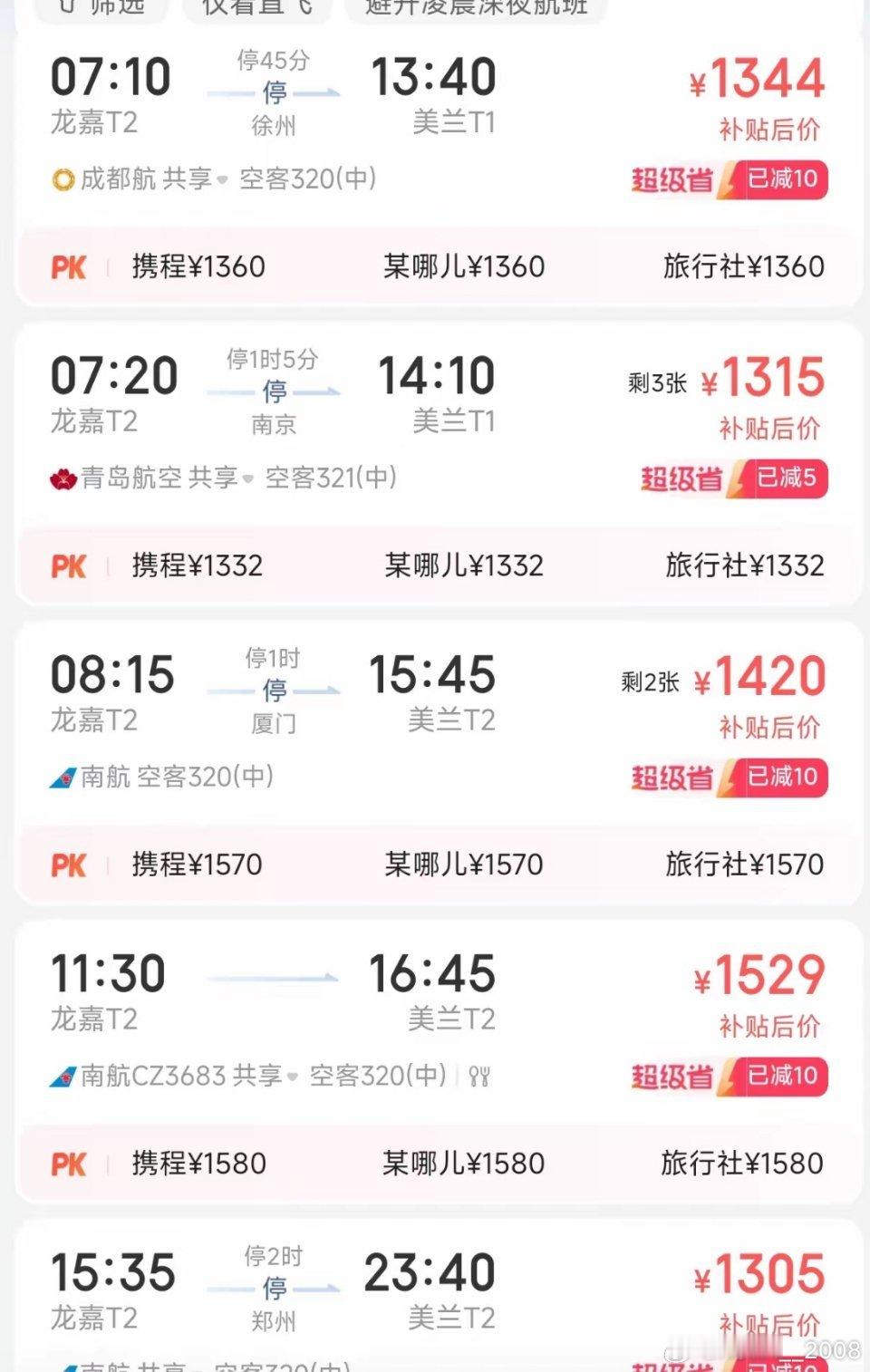Screen dimensions: 870x1372
Task: Click the PK icon on the first flight card
Action: 66,266
